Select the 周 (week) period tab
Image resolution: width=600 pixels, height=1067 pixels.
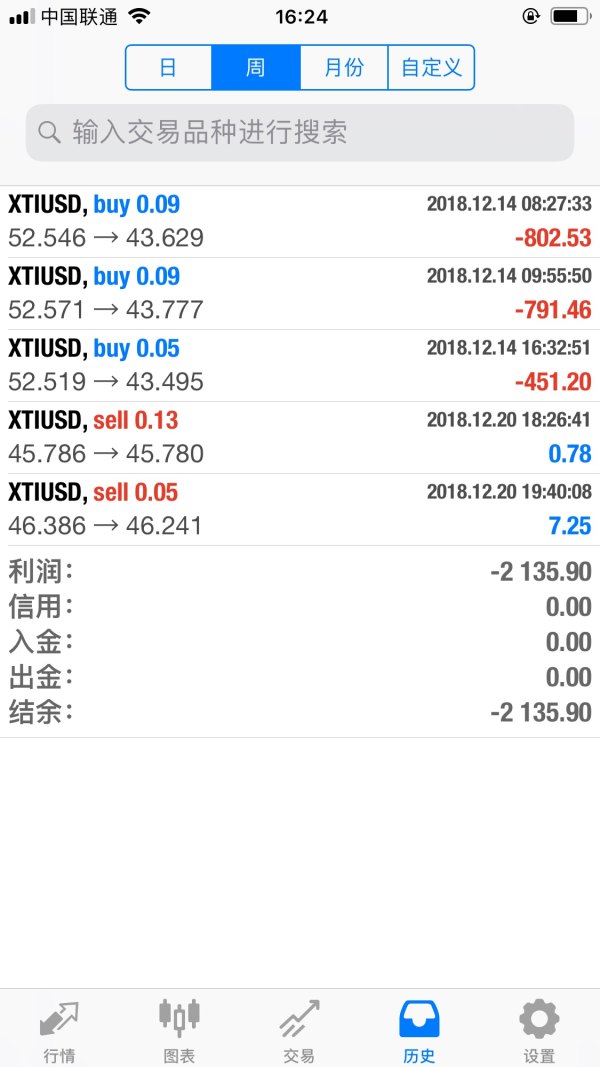pos(256,68)
